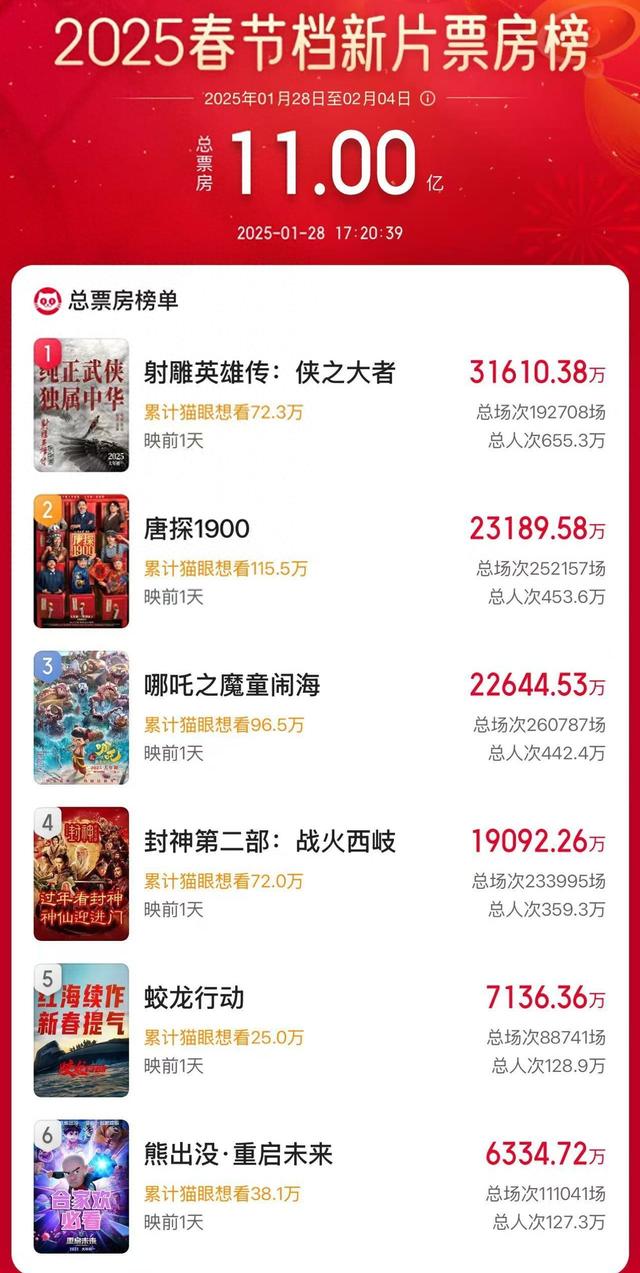
Task: Open 熊出没·重启未来 movie entry
Action: (238, 1154)
